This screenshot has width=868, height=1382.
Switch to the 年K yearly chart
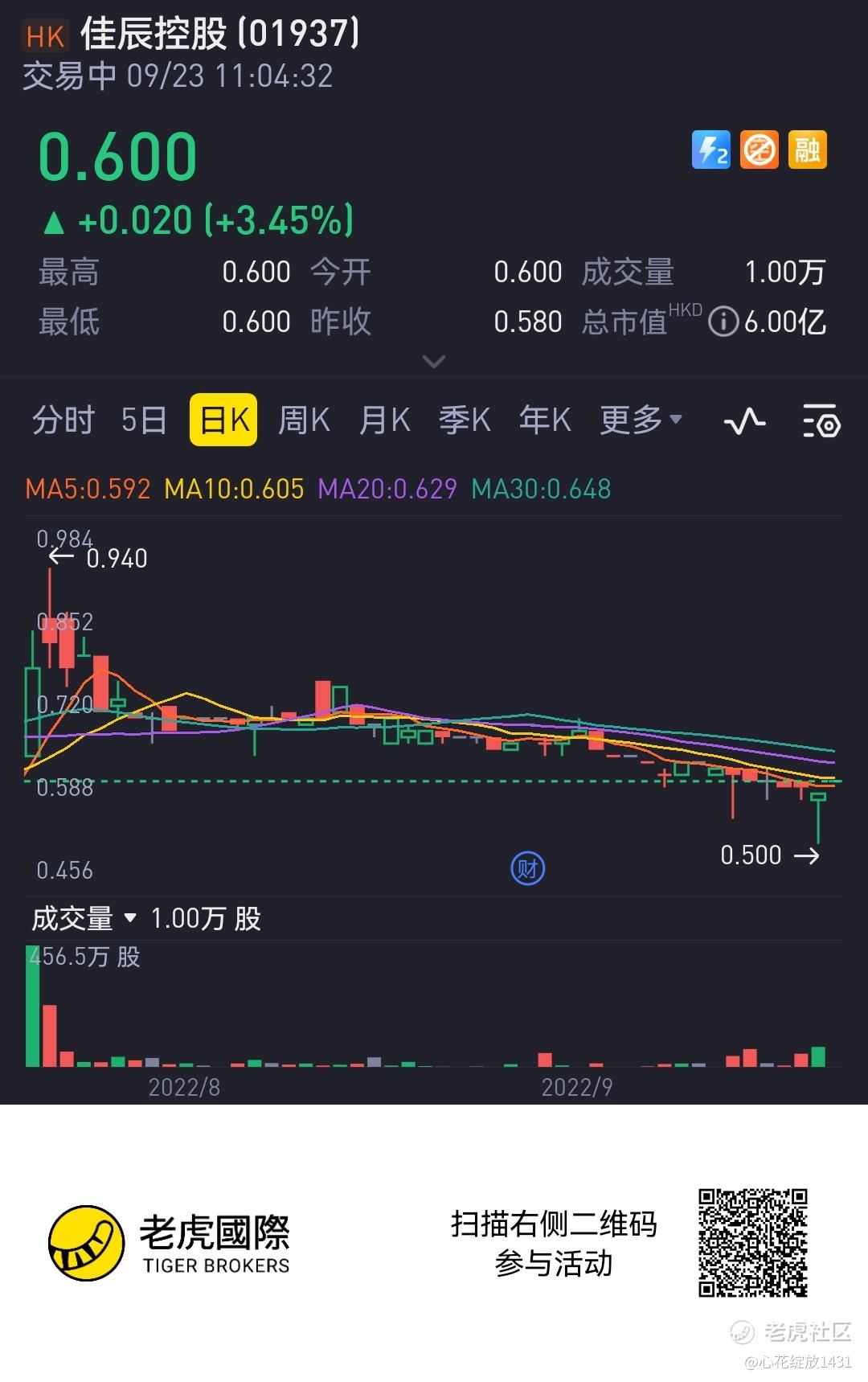tap(545, 420)
